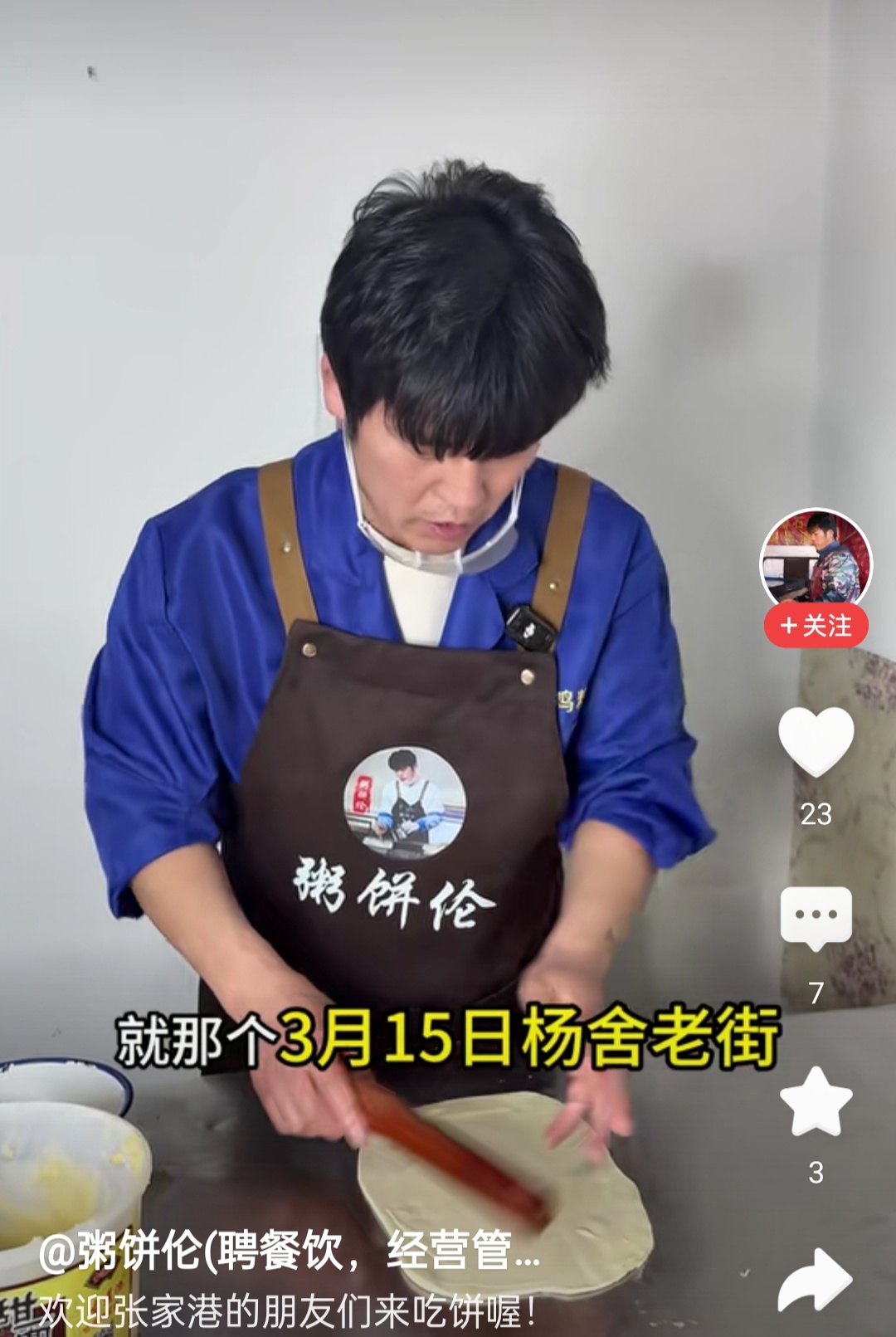Like this video with the heart

816,741
